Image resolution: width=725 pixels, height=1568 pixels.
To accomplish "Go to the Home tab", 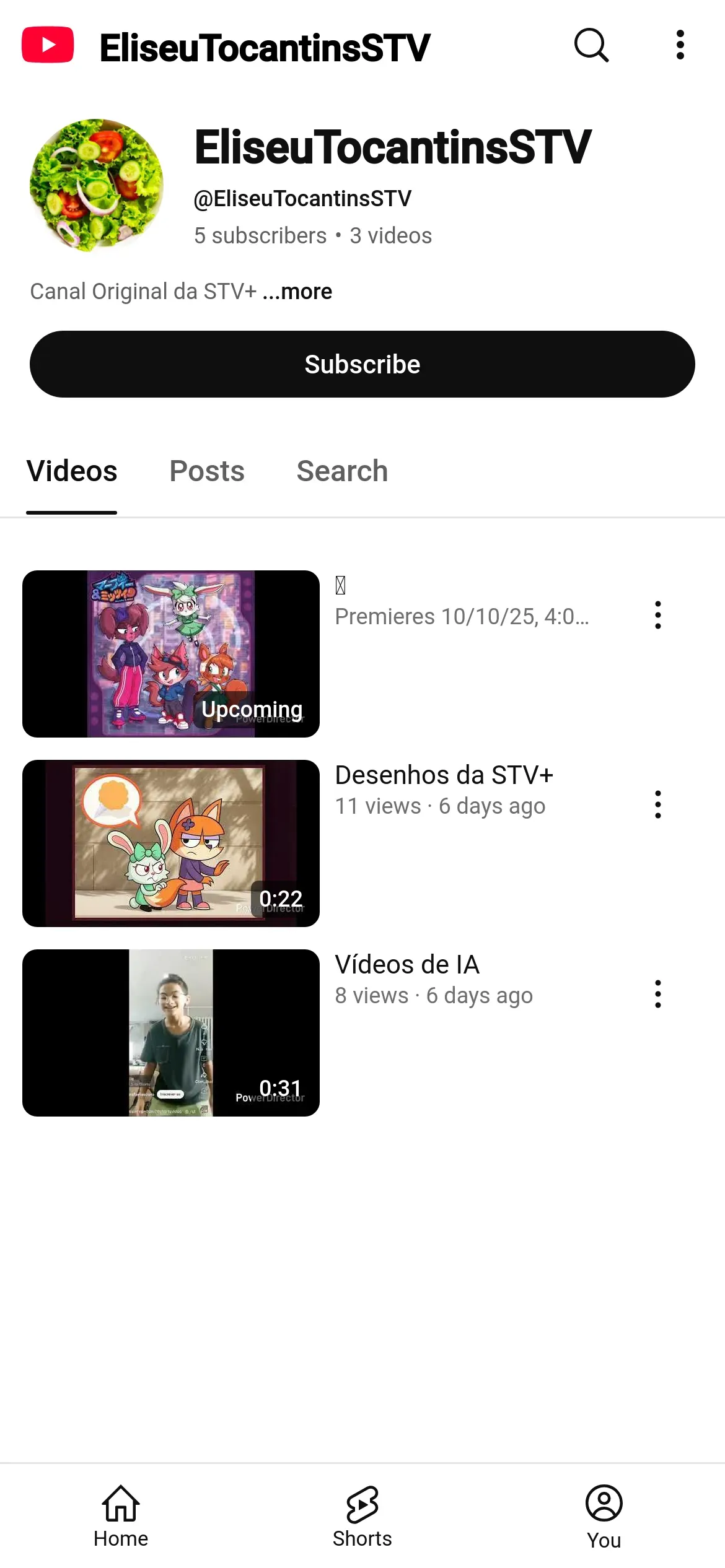I will [x=121, y=1516].
